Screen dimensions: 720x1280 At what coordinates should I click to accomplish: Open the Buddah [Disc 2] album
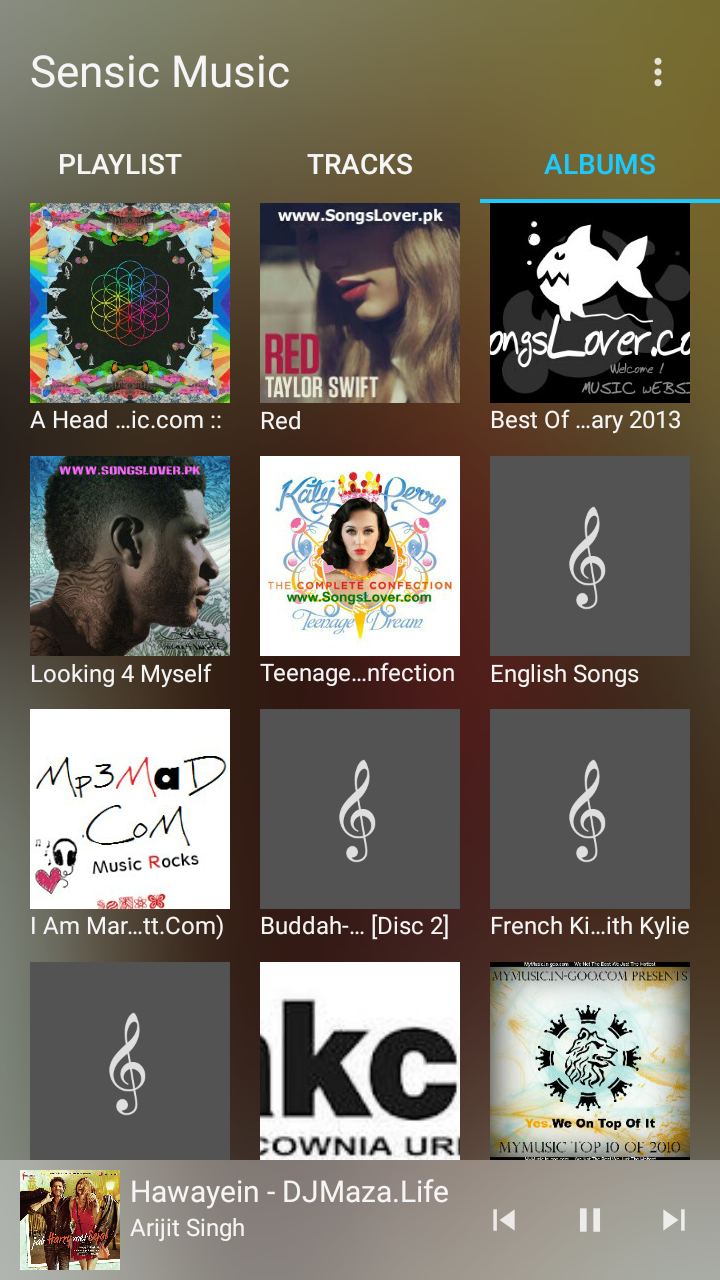coord(359,808)
